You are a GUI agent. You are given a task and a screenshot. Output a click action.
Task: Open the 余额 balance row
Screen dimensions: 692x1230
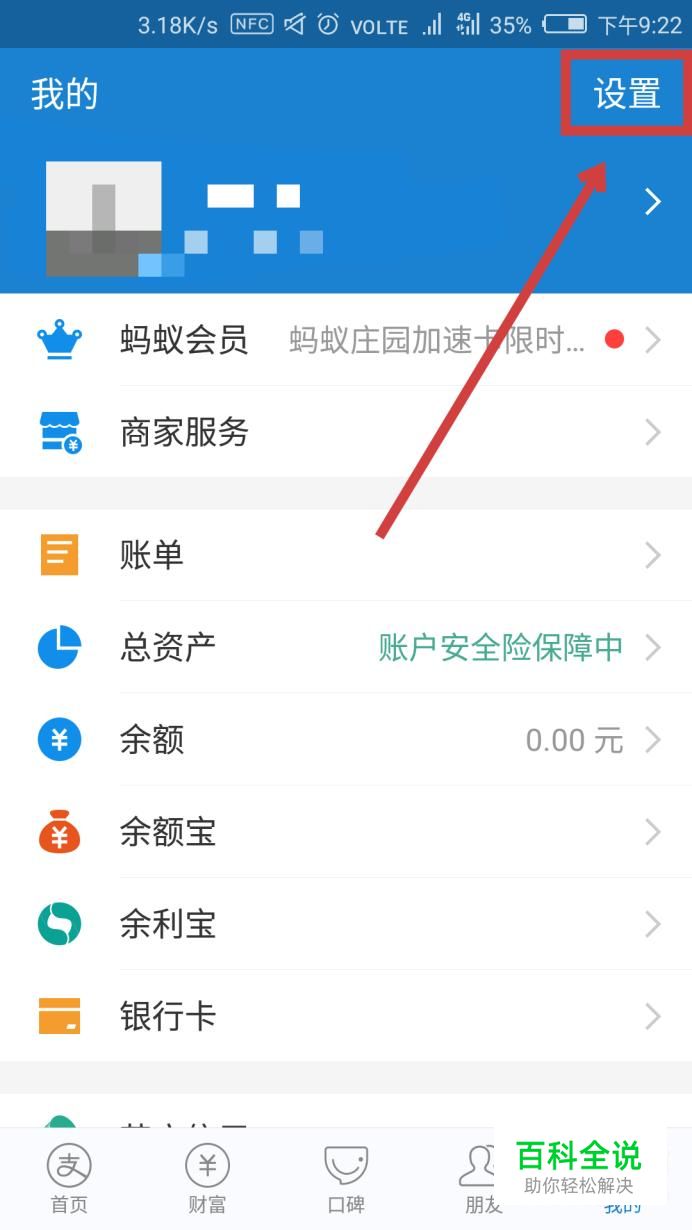[346, 740]
